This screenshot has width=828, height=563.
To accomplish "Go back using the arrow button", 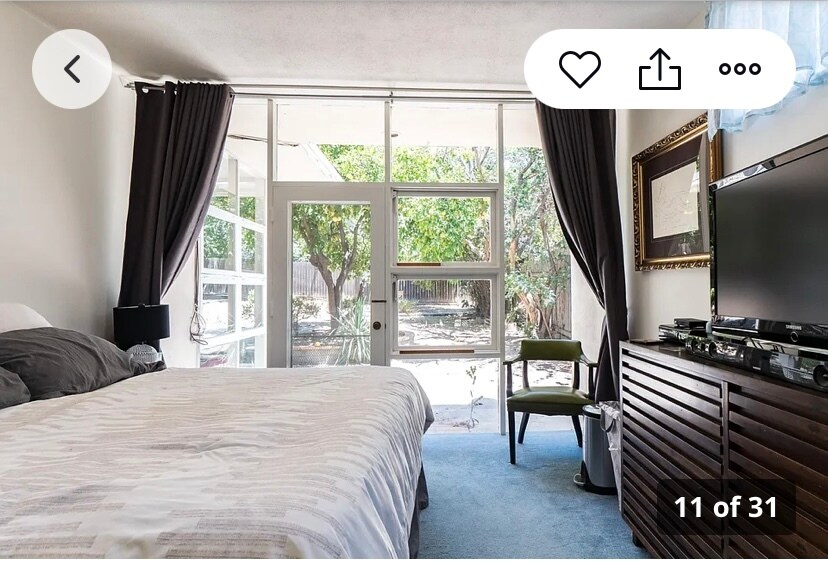I will click(72, 69).
